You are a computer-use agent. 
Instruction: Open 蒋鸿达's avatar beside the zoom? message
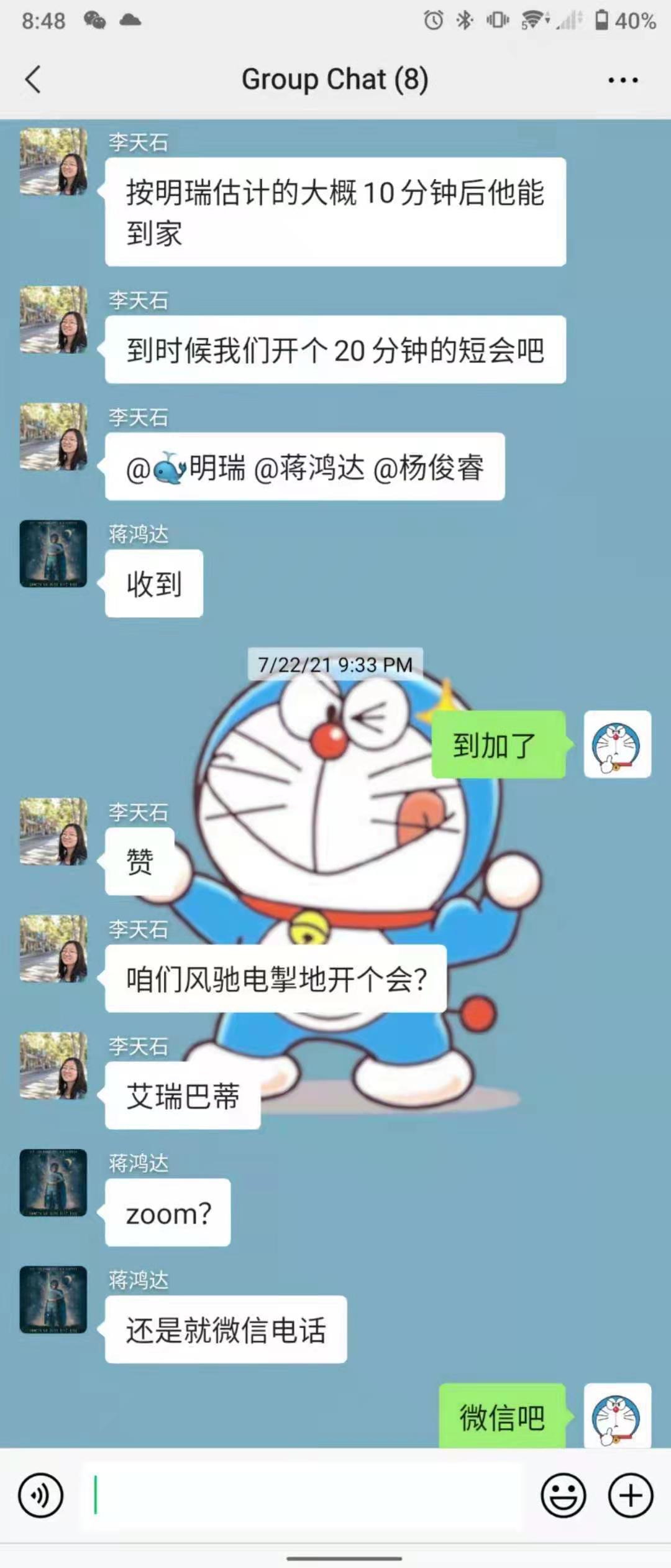pyautogui.click(x=53, y=1183)
